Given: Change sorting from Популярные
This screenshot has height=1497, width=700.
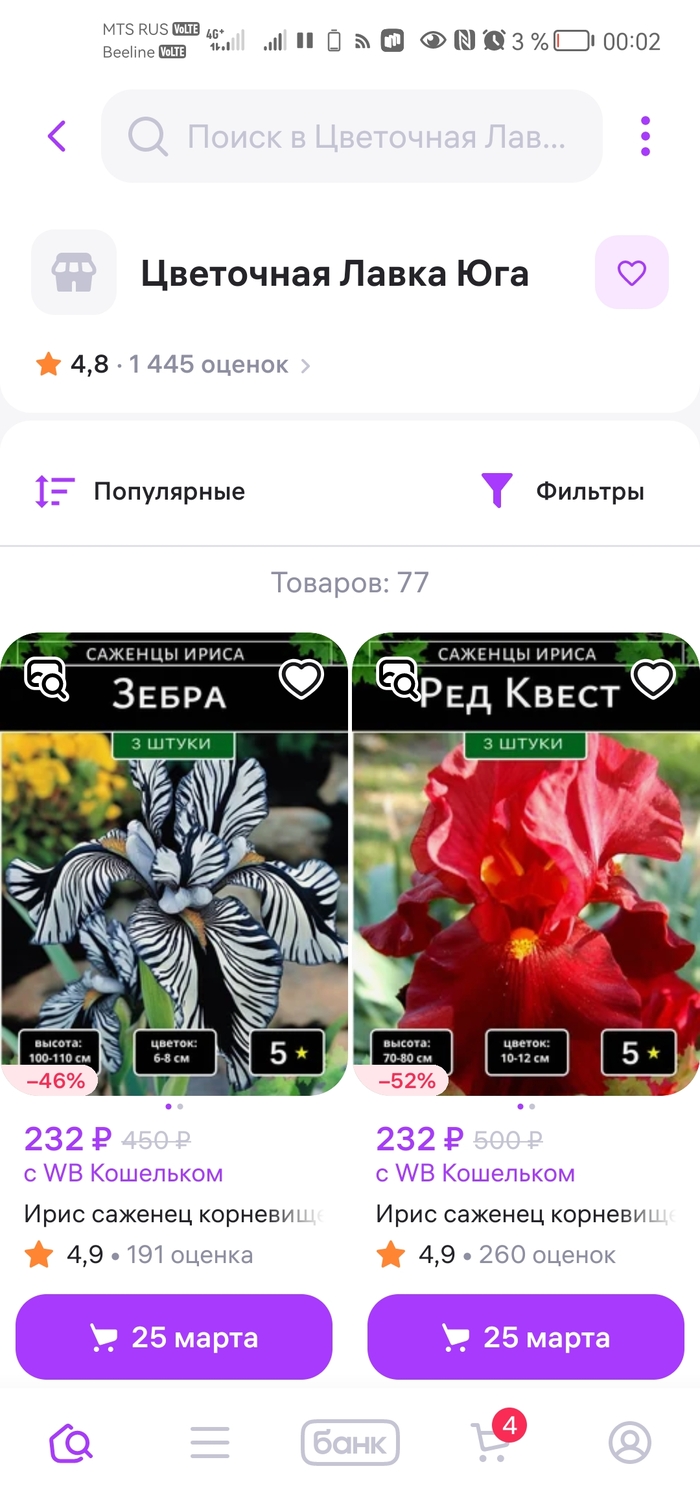Looking at the screenshot, I should coord(141,491).
